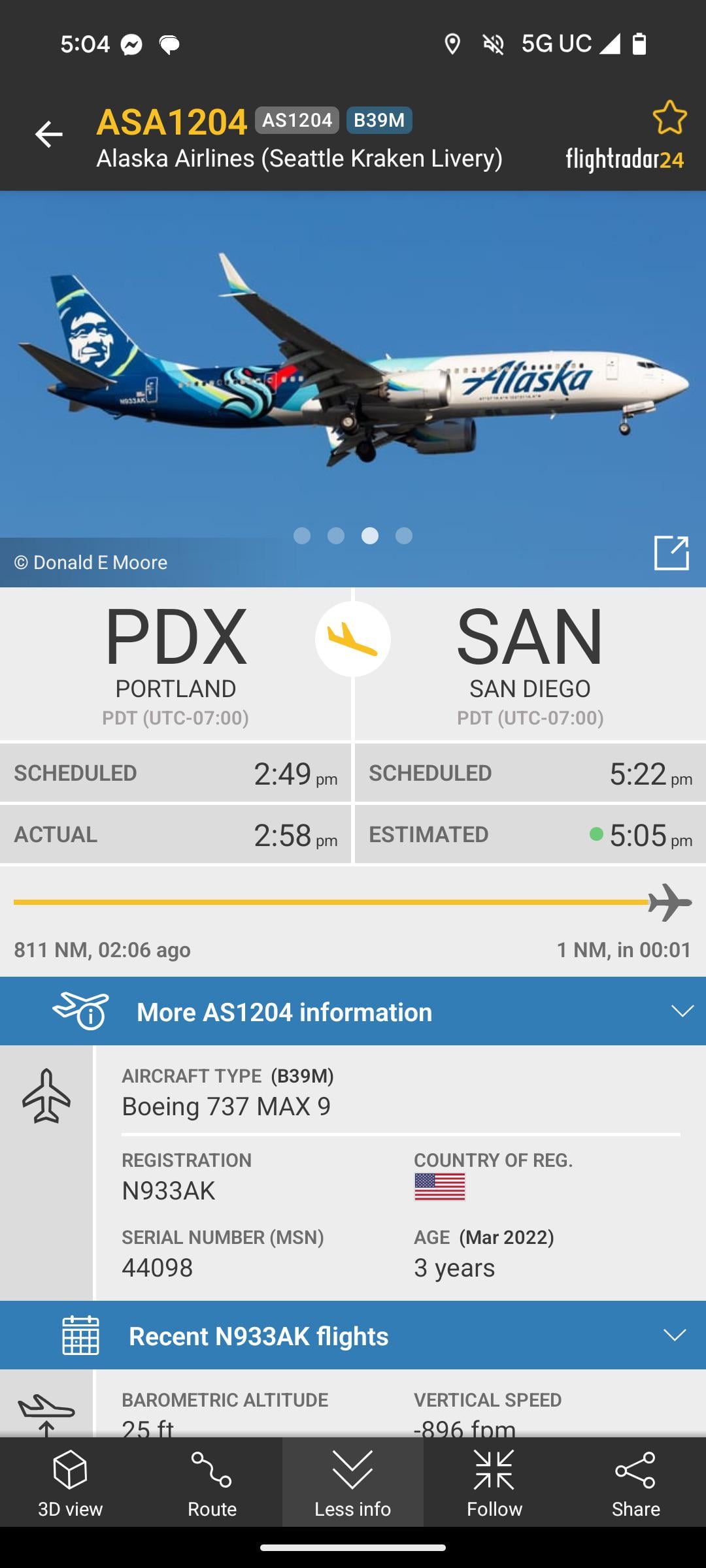Follow this flight on the map

pos(494,1483)
